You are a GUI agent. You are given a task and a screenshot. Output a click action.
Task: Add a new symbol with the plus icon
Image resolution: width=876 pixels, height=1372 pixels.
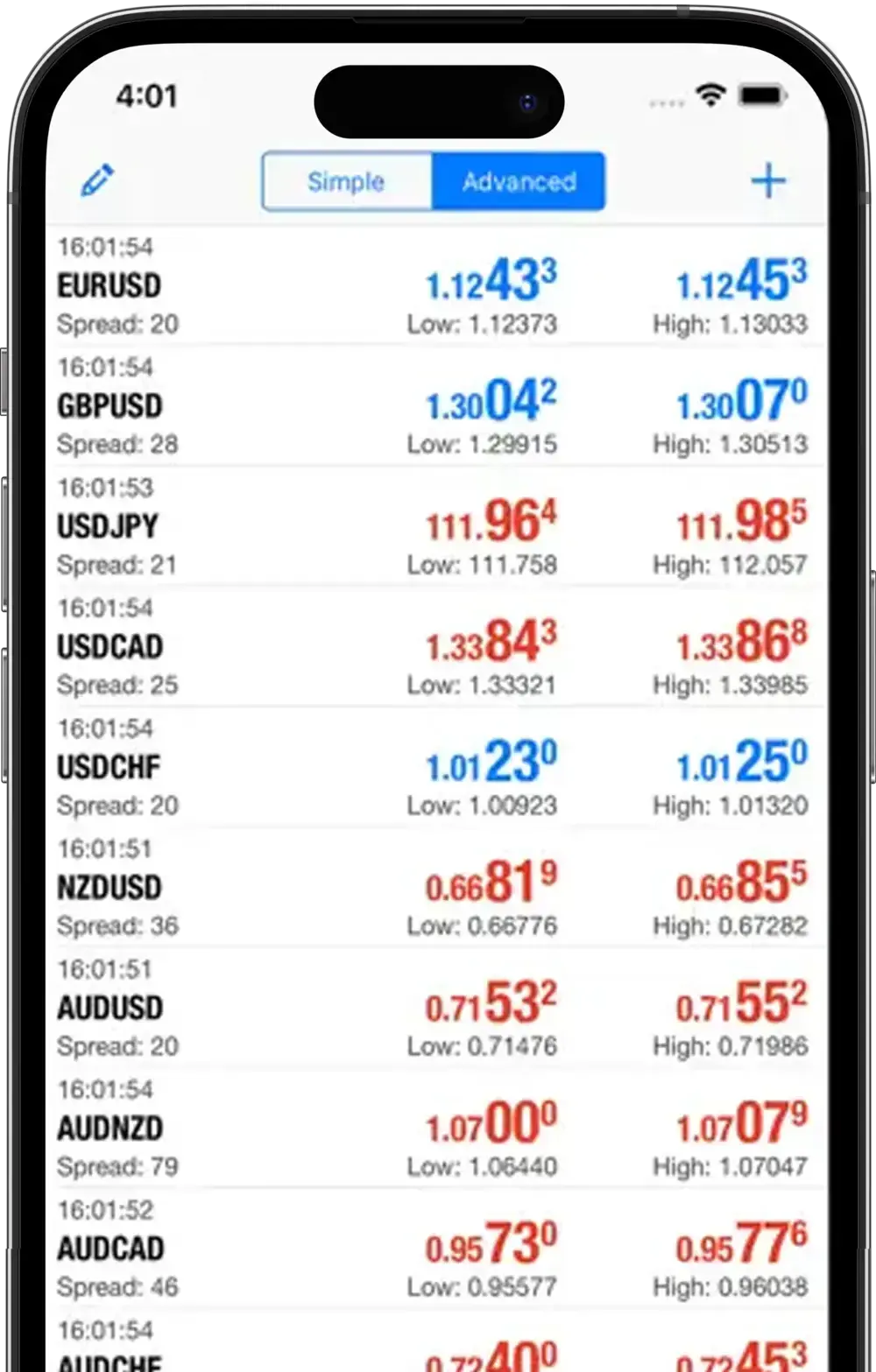coord(768,181)
